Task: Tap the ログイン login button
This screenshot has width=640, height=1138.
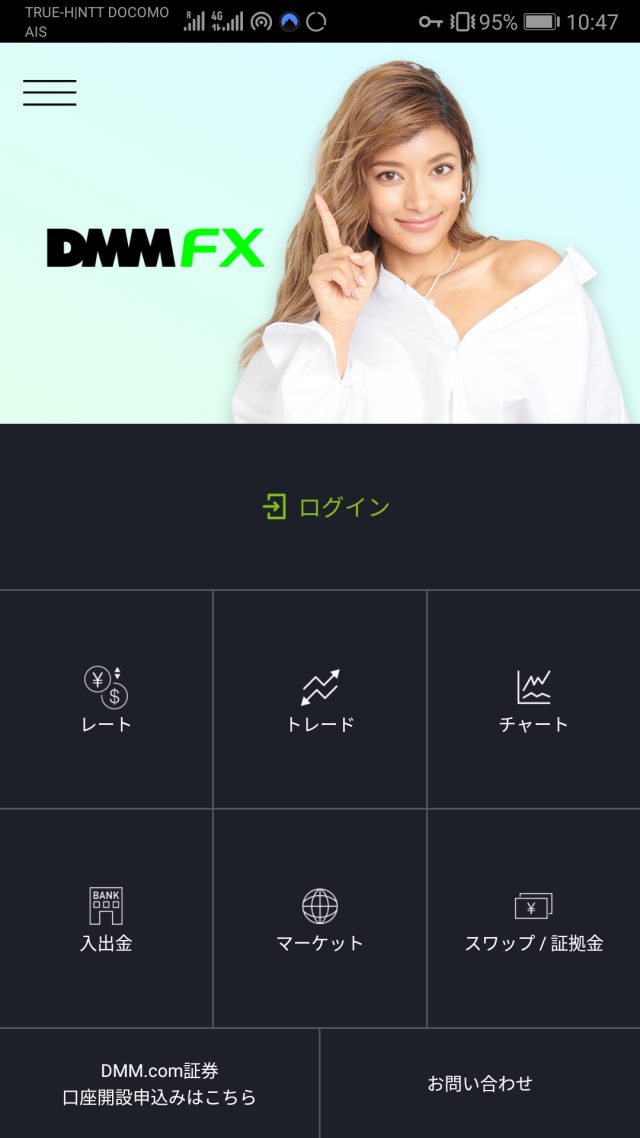Action: (x=326, y=507)
